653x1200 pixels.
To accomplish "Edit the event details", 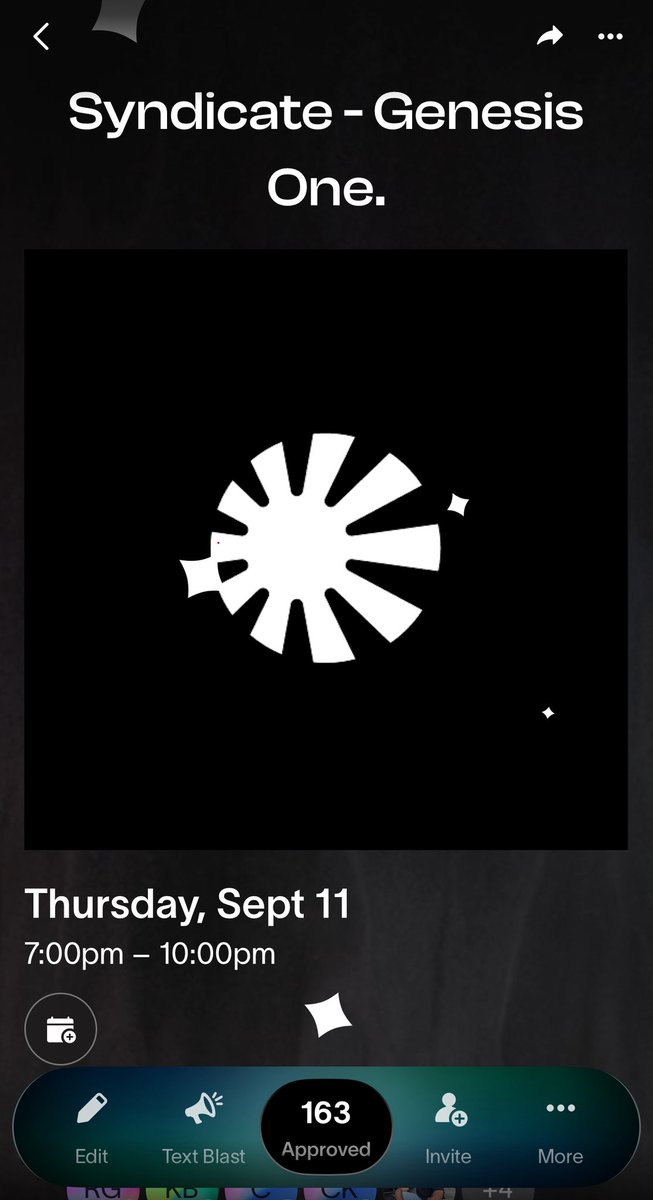I will click(x=91, y=1127).
